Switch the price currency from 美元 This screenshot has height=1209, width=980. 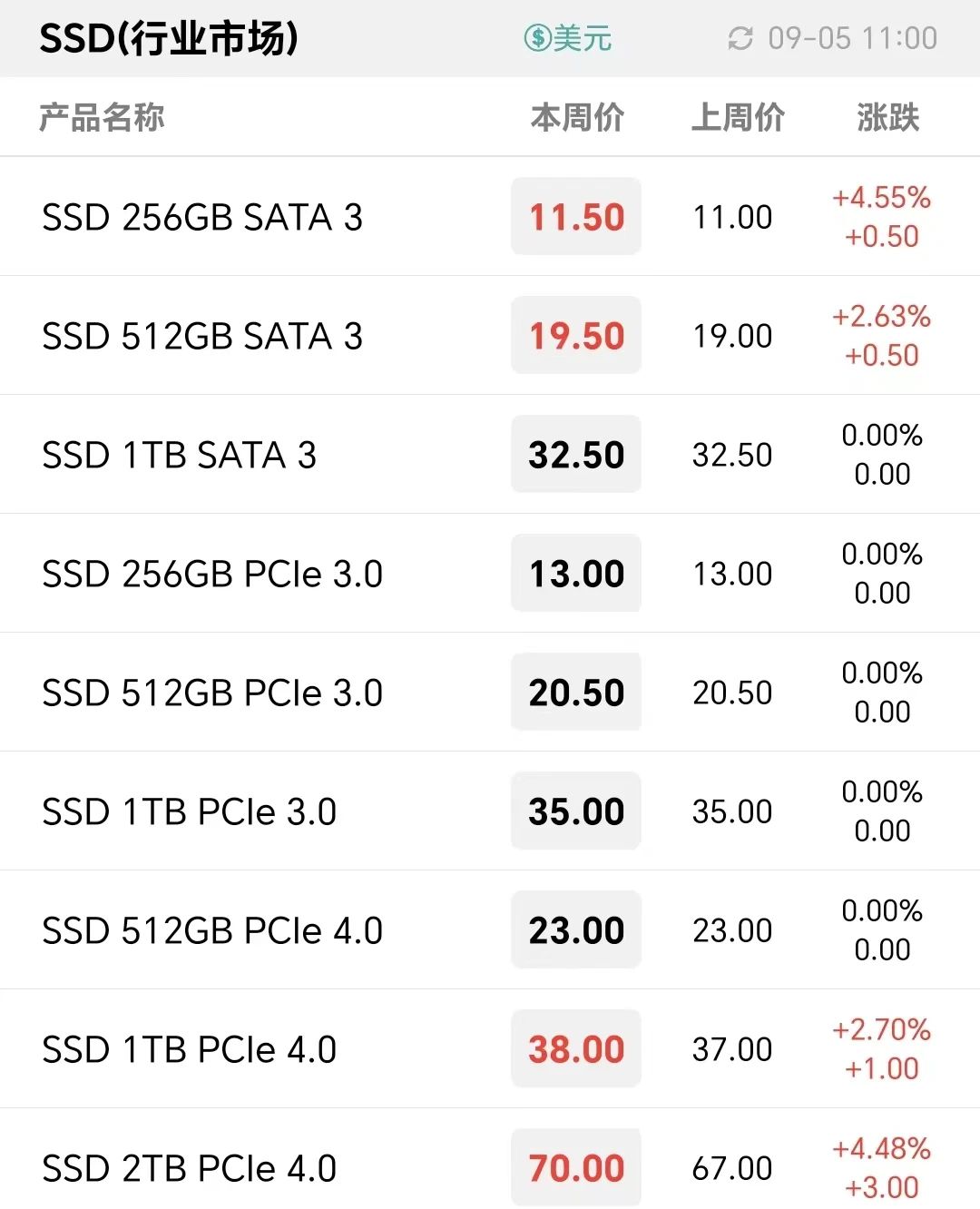[x=568, y=38]
